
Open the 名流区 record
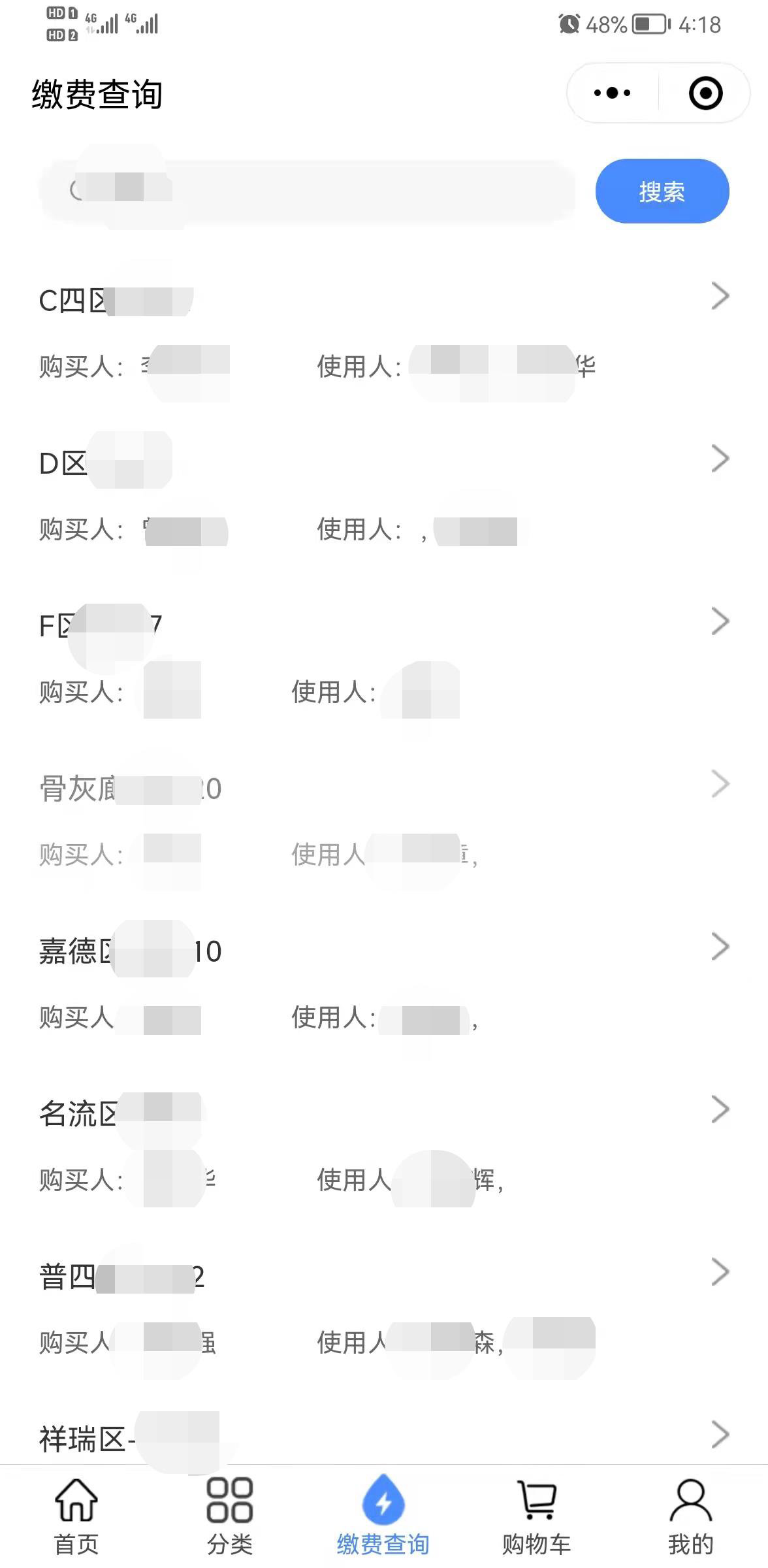384,1147
